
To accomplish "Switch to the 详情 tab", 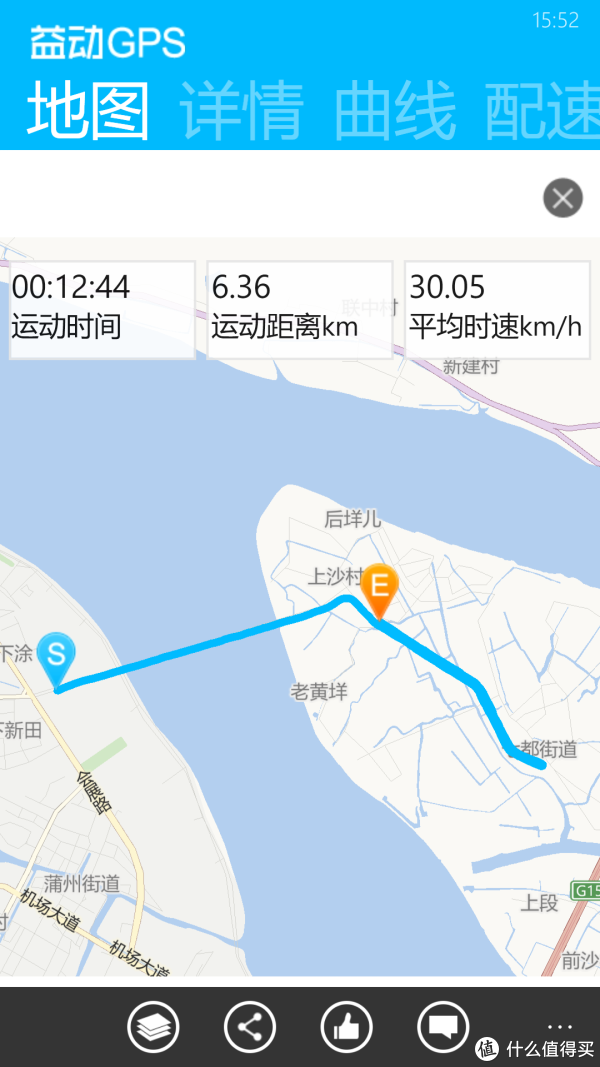I will (241, 111).
